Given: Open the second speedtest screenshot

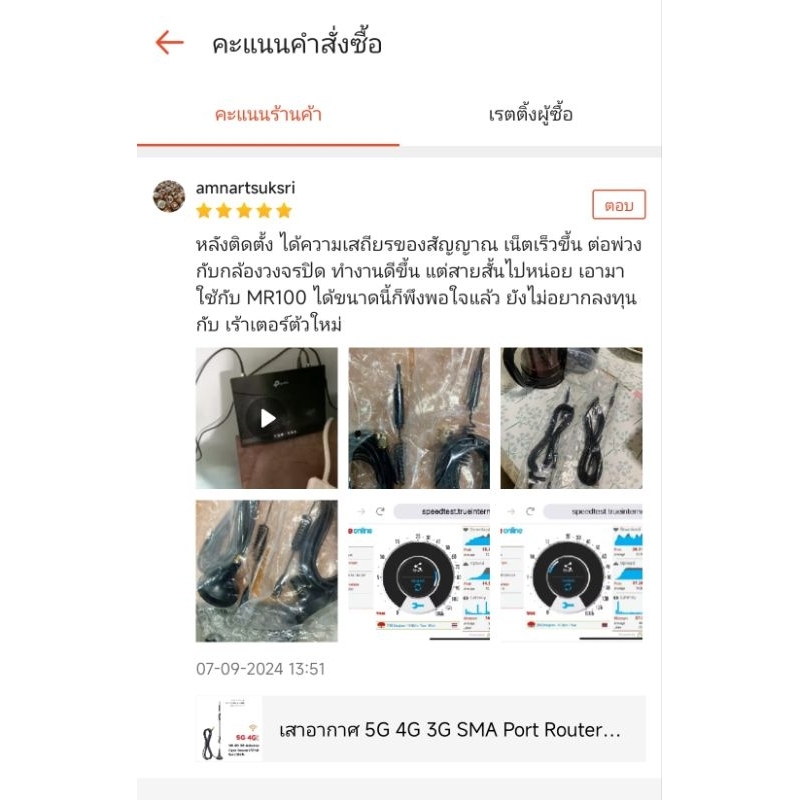Looking at the screenshot, I should click(571, 570).
